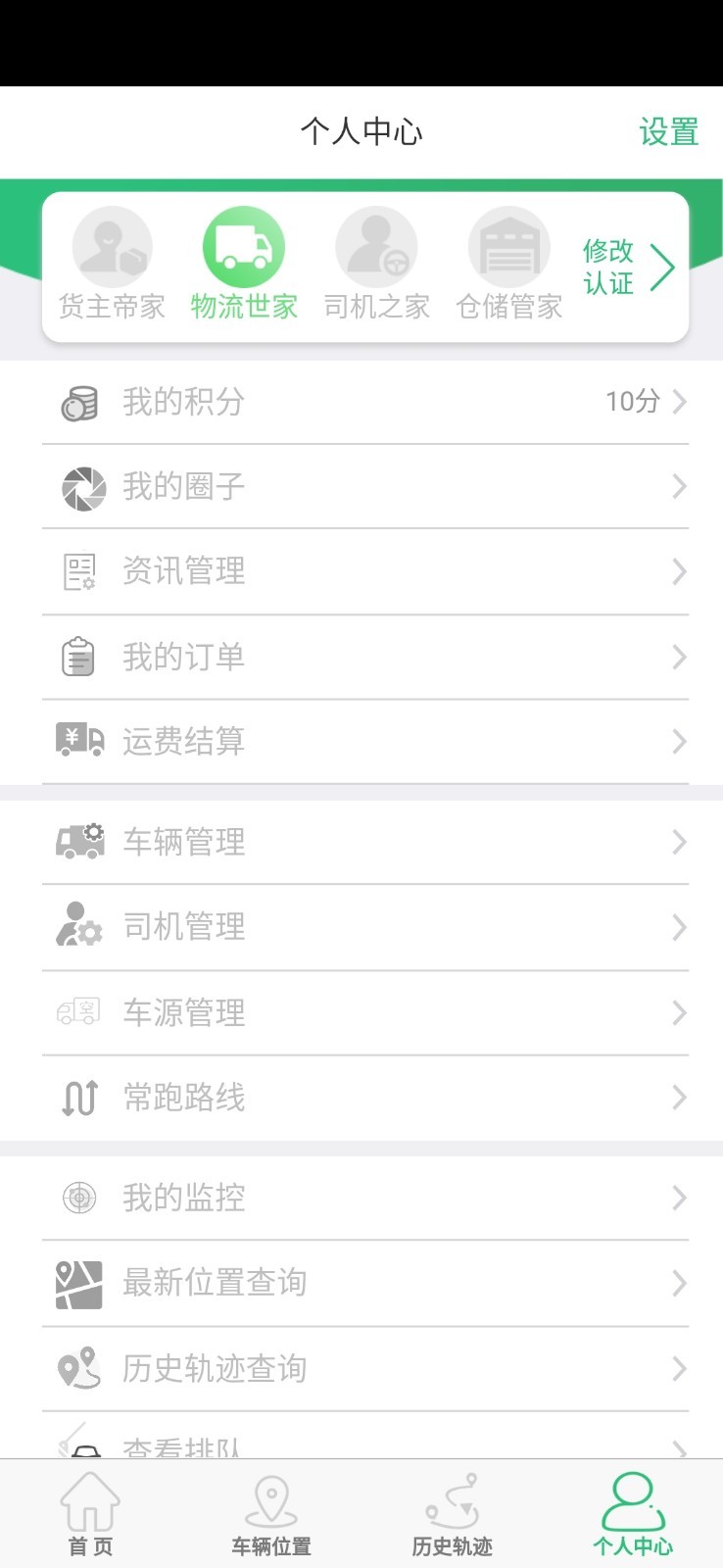This screenshot has width=723, height=1568.
Task: Expand 修改认证 with the arrow
Action: click(x=662, y=265)
